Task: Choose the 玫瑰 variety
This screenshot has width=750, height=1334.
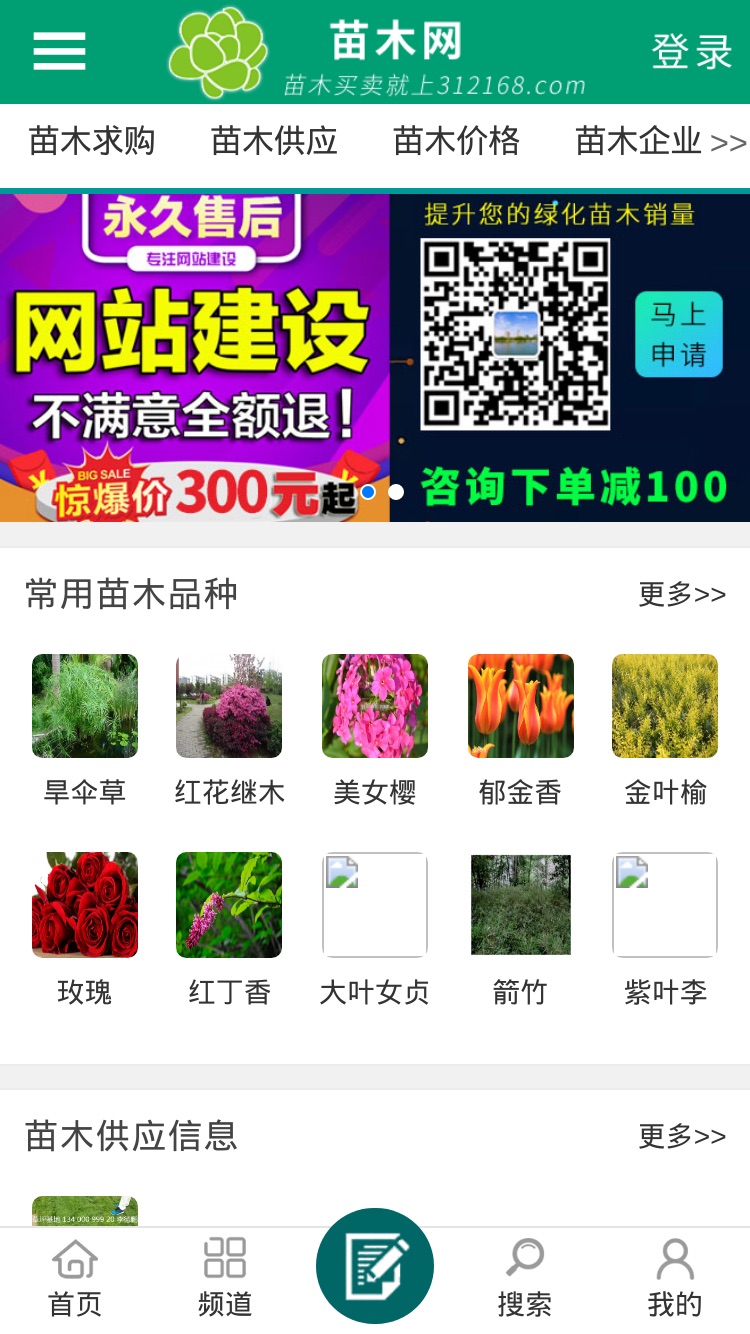Action: [85, 930]
